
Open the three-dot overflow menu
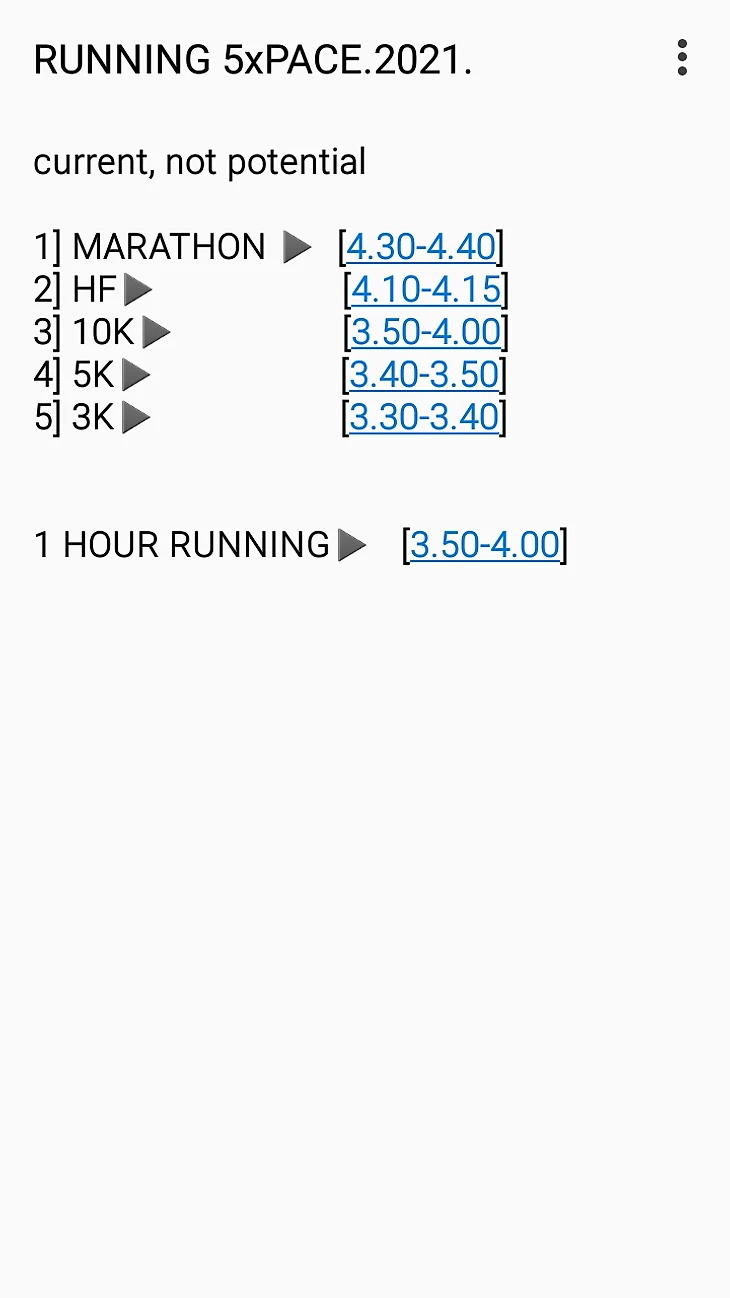coord(682,58)
